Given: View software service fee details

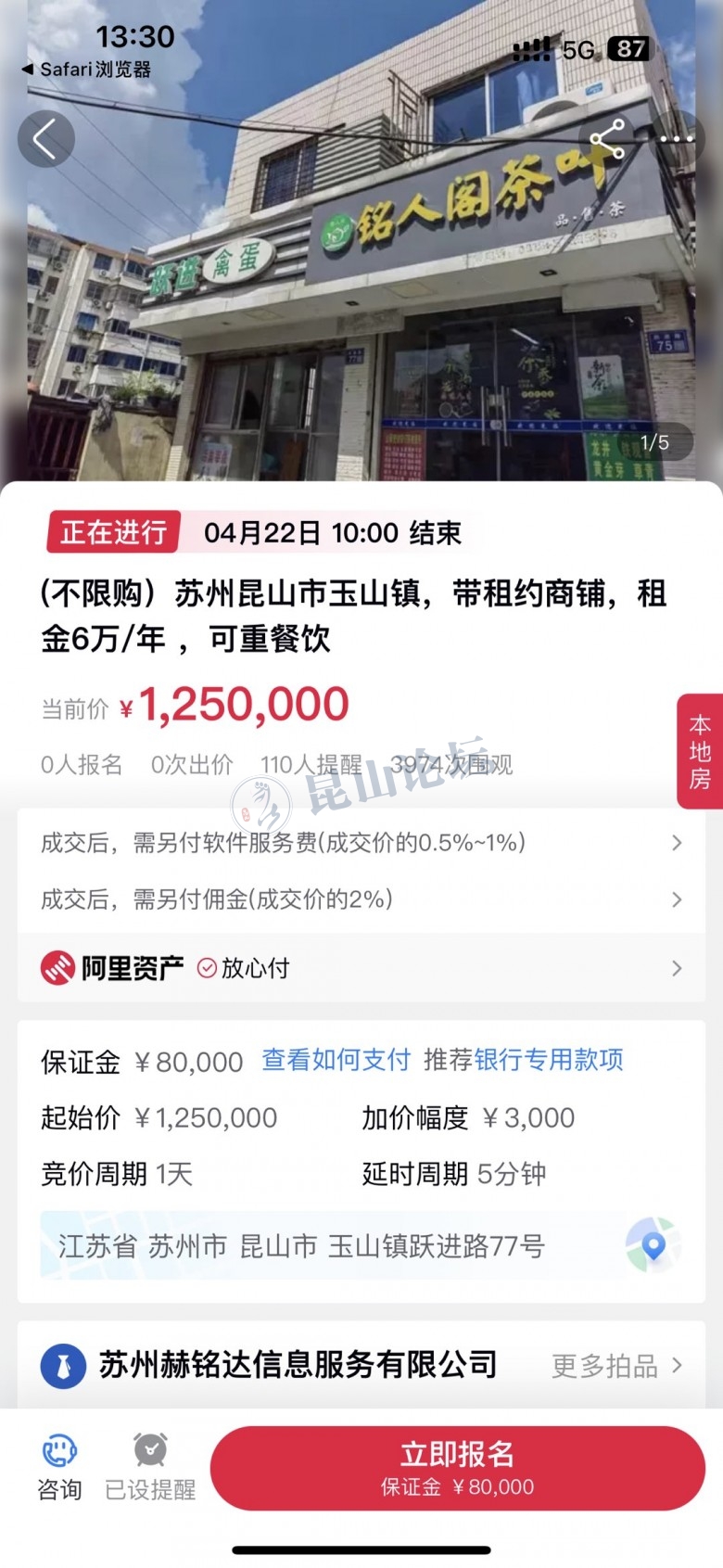Looking at the screenshot, I should tap(361, 843).
